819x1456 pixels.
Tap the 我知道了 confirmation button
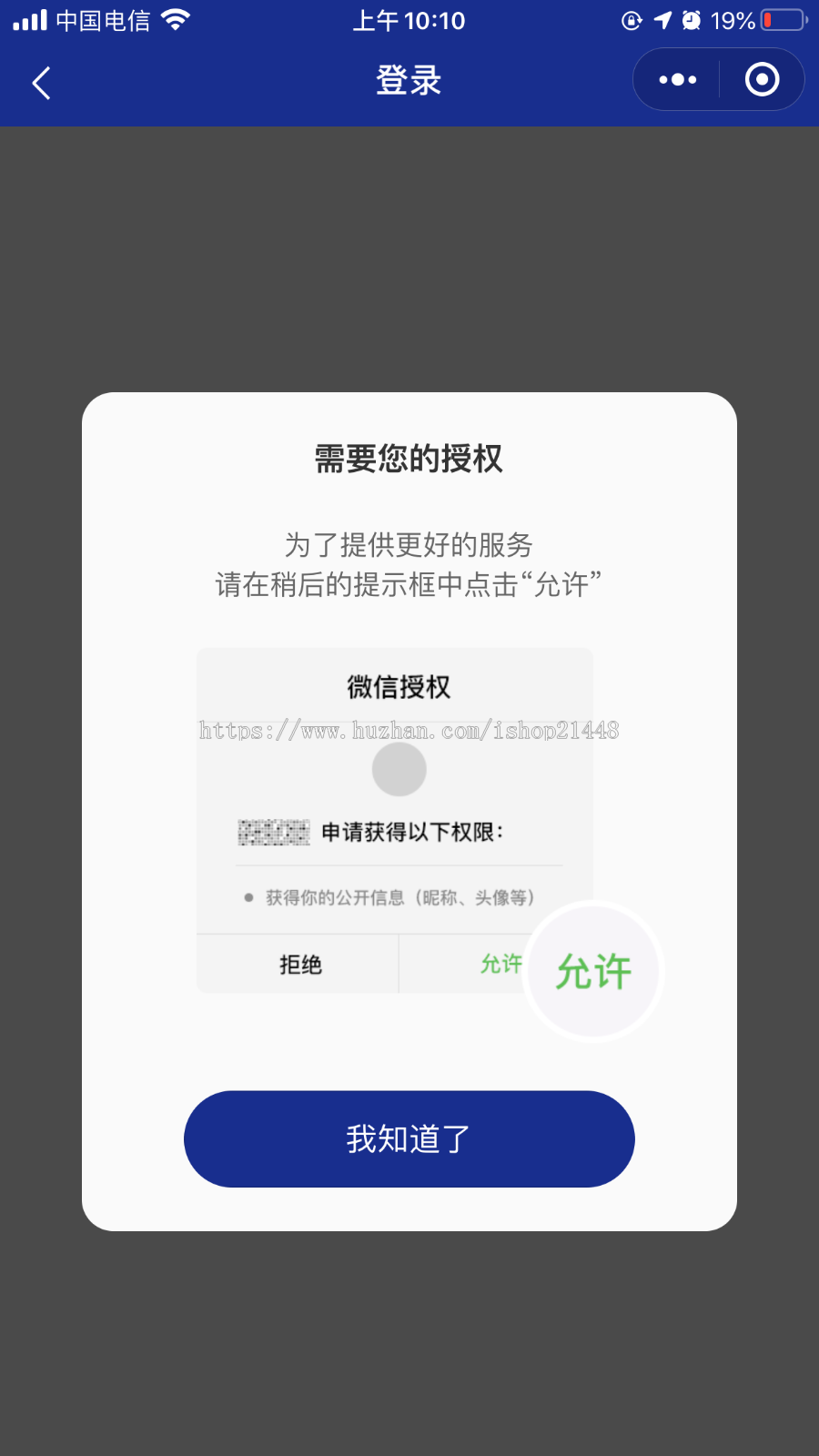click(409, 1138)
